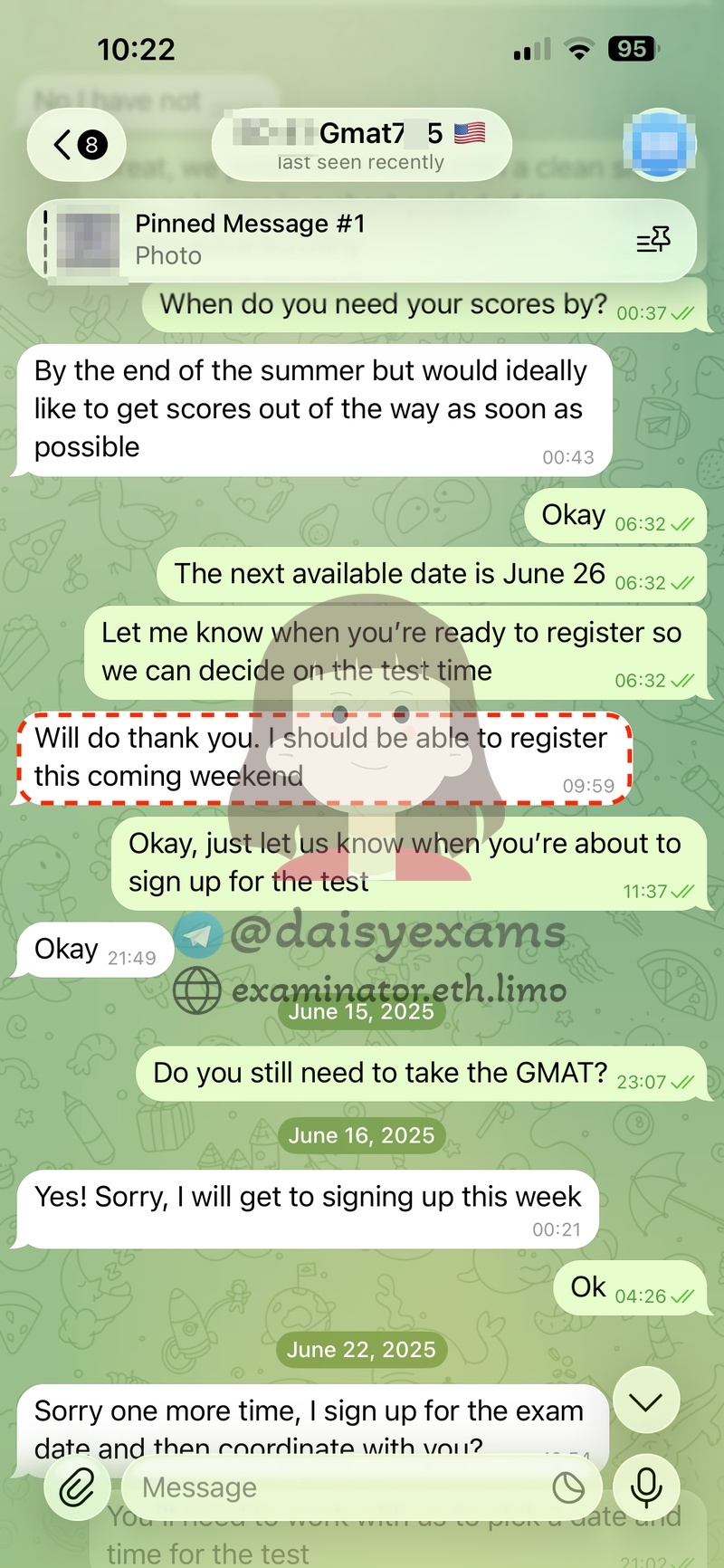724x1568 pixels.
Task: View the contact's profile picture
Action: tap(659, 145)
